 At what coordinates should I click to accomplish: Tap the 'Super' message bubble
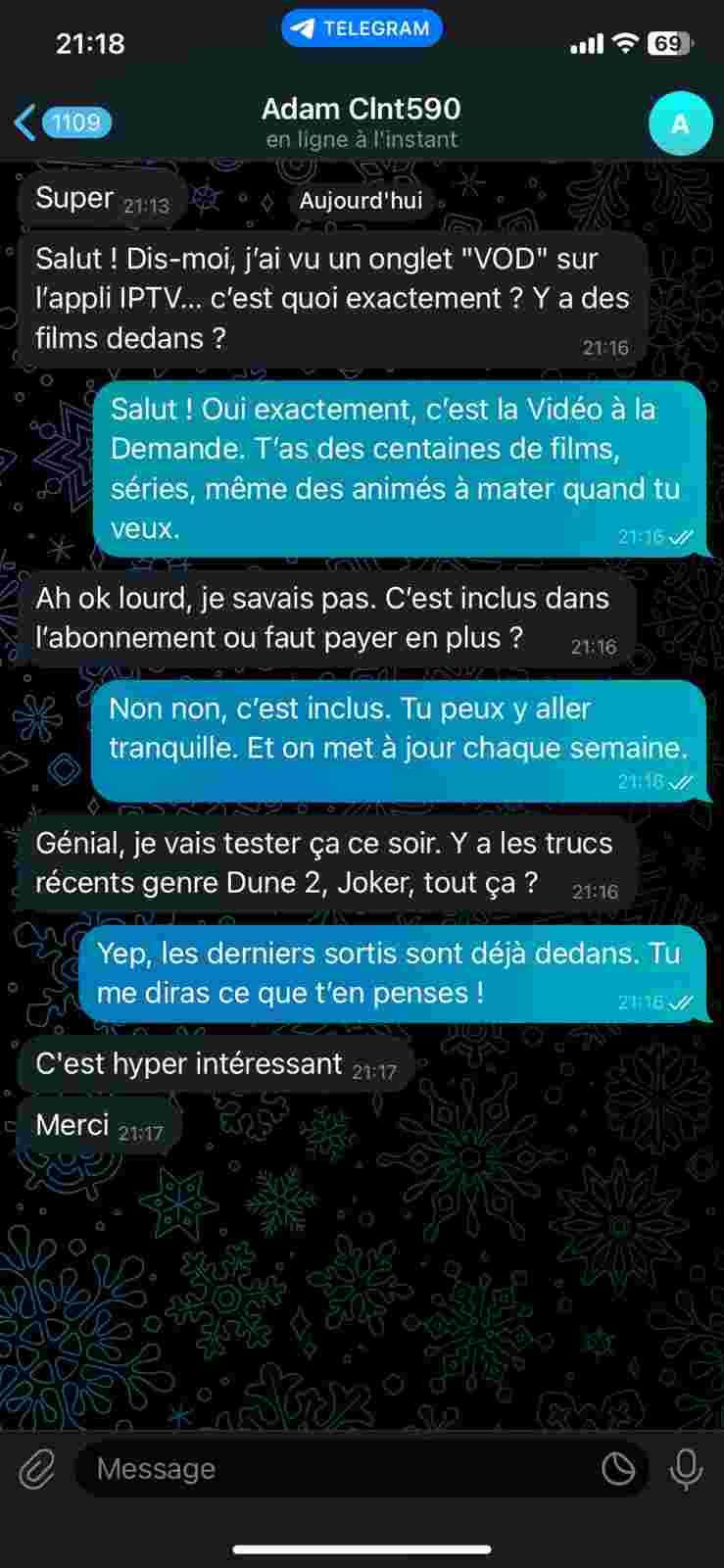click(x=72, y=198)
